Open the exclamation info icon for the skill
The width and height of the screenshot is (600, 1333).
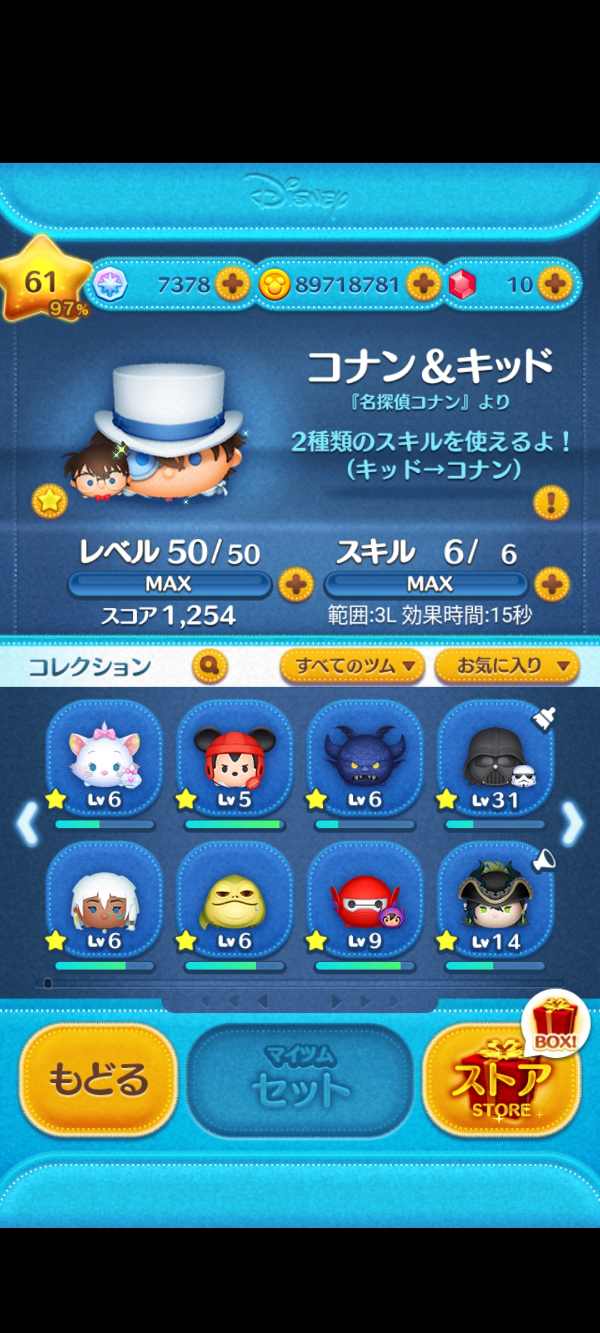pyautogui.click(x=550, y=500)
